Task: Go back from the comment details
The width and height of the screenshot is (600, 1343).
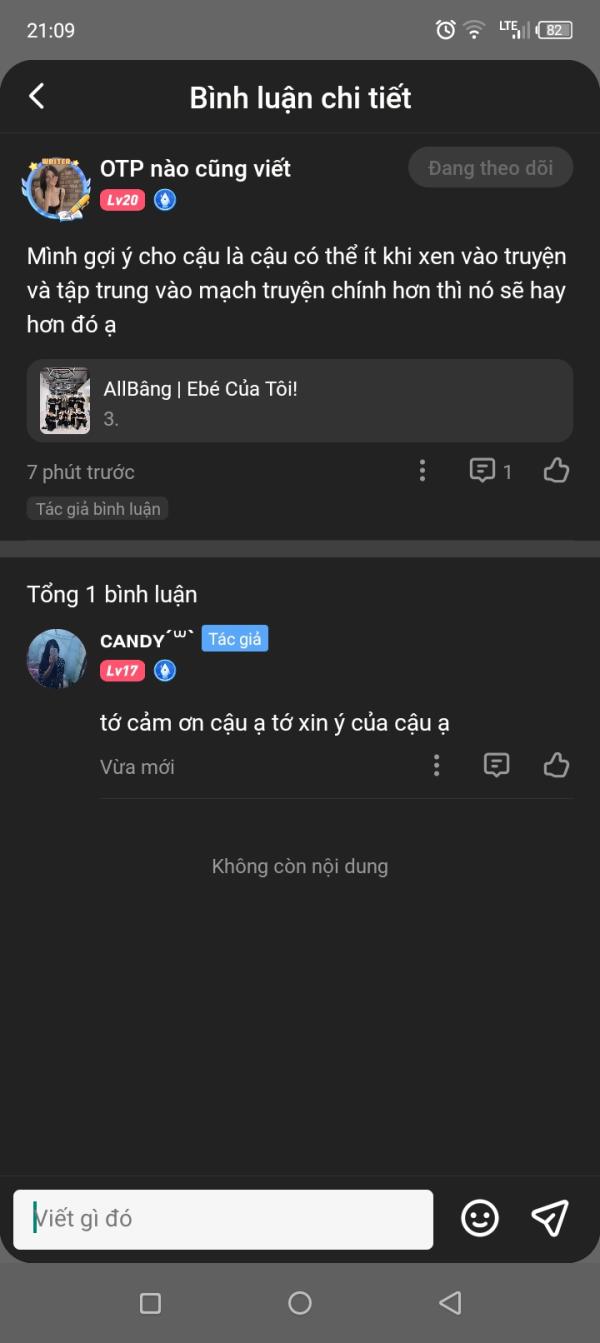Action: pos(37,96)
